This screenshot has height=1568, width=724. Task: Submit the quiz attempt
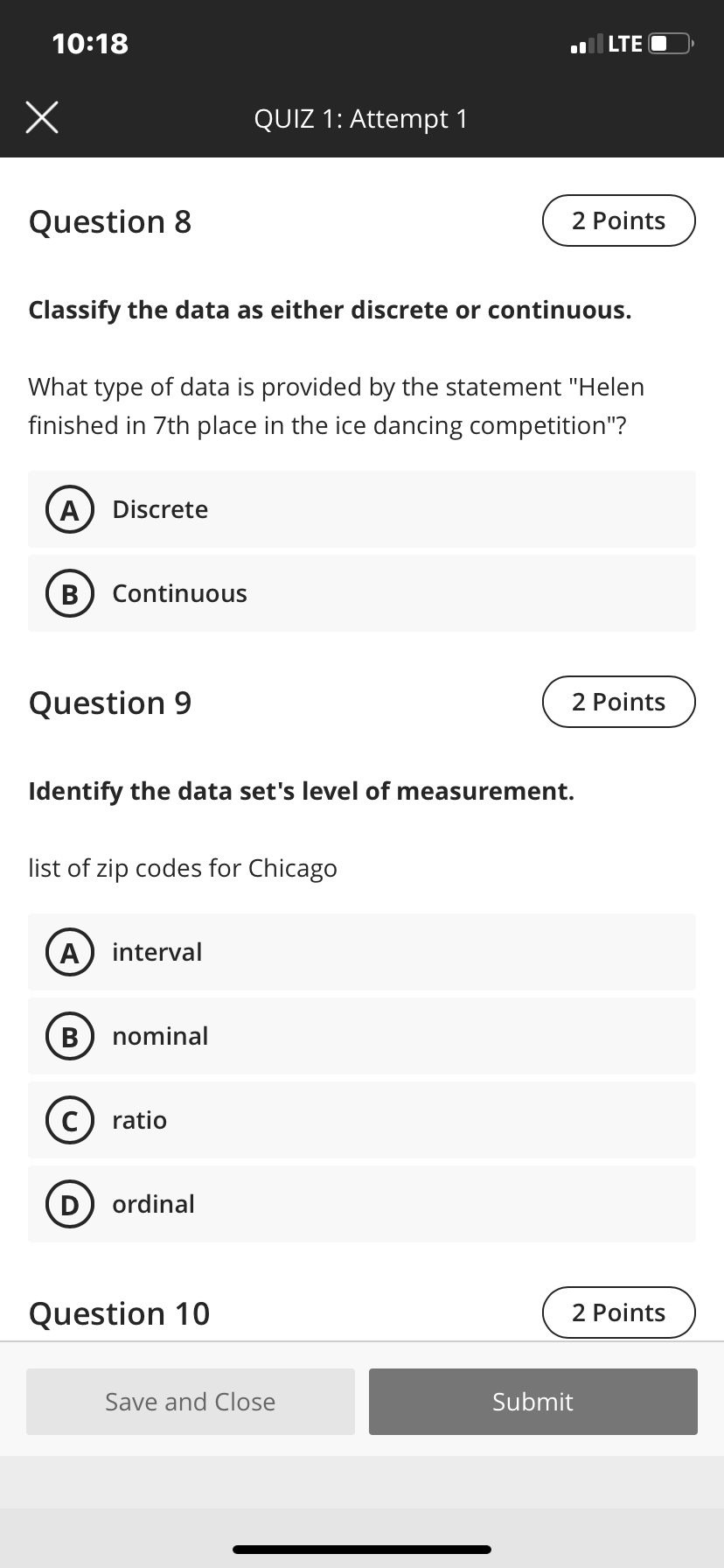533,1402
